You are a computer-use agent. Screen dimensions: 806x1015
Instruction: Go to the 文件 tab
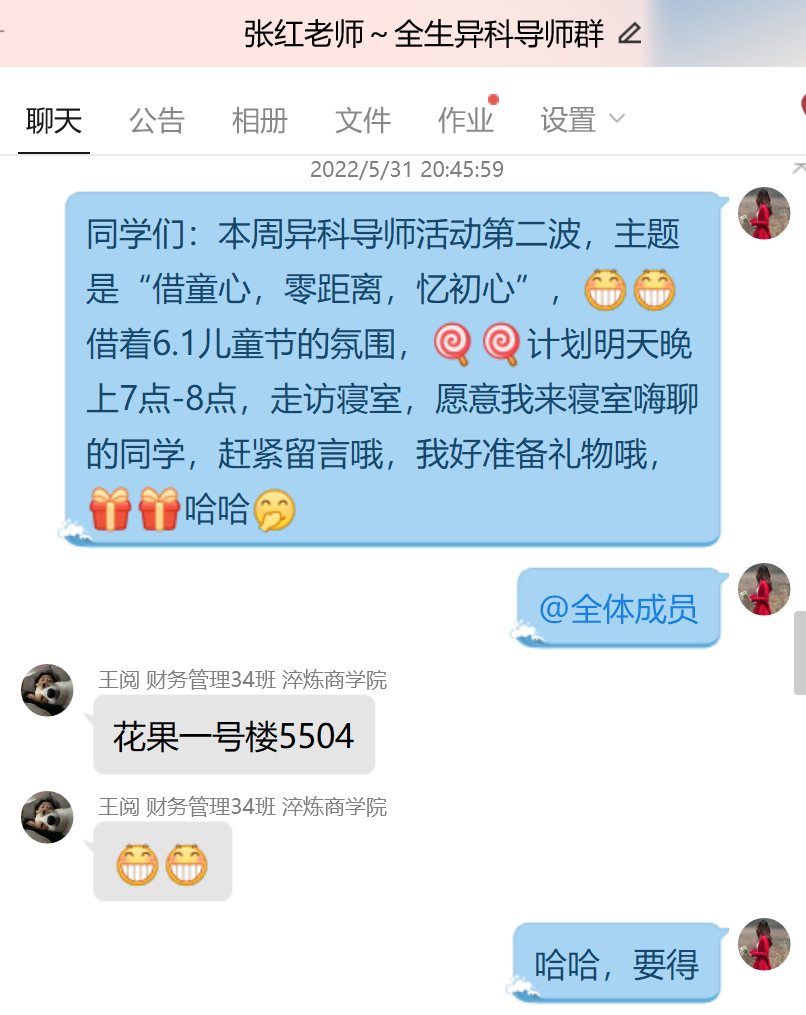[363, 121]
